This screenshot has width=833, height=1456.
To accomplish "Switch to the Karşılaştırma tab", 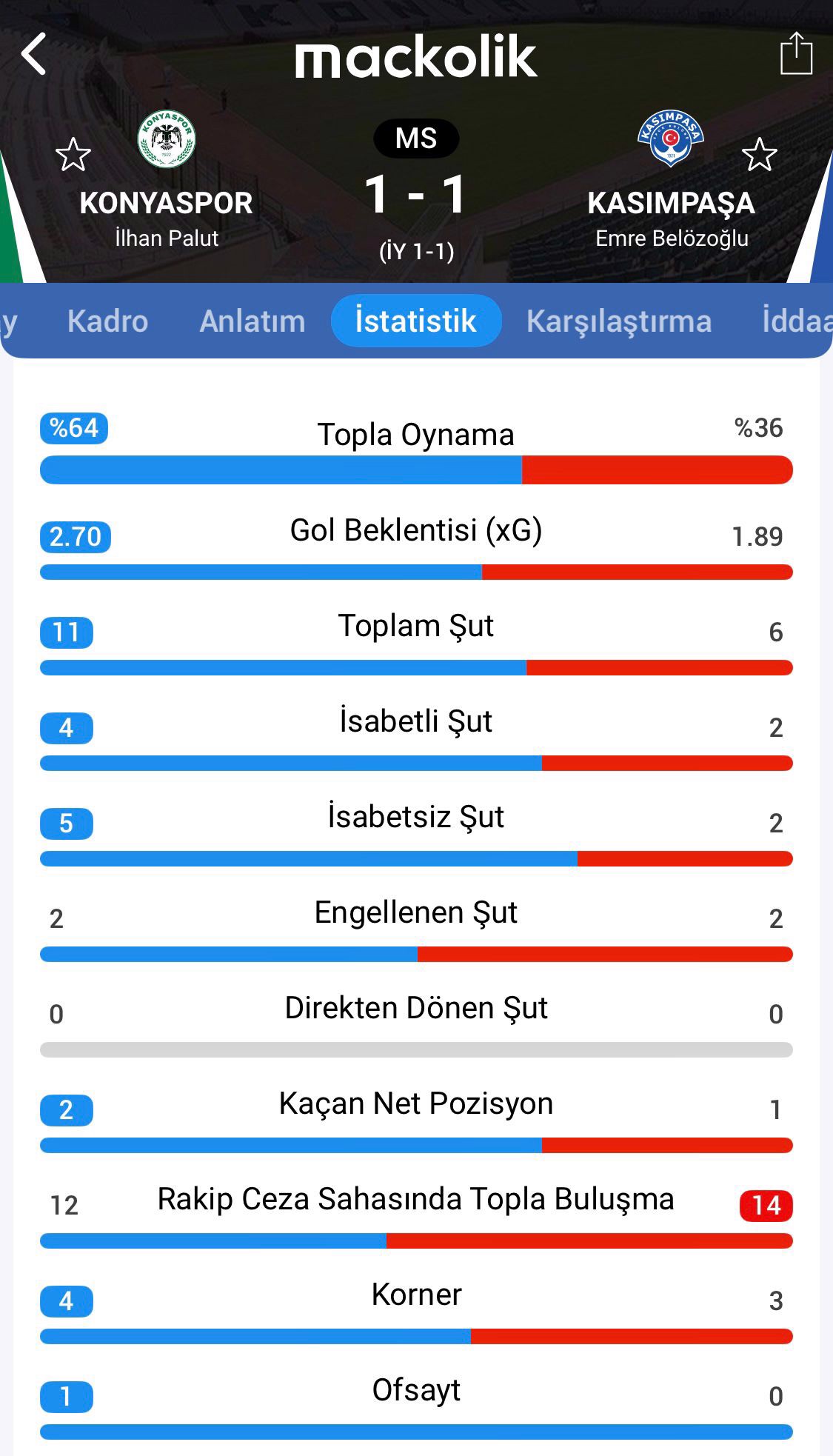I will pos(619,321).
